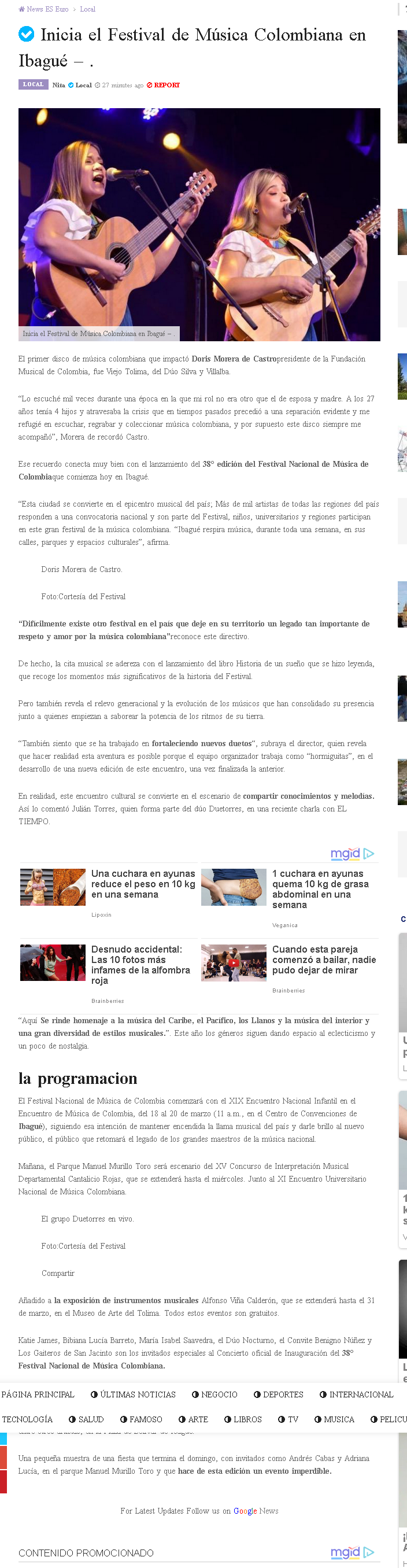
Task: Open News ES Euro breadcrumb link
Action: pyautogui.click(x=47, y=9)
